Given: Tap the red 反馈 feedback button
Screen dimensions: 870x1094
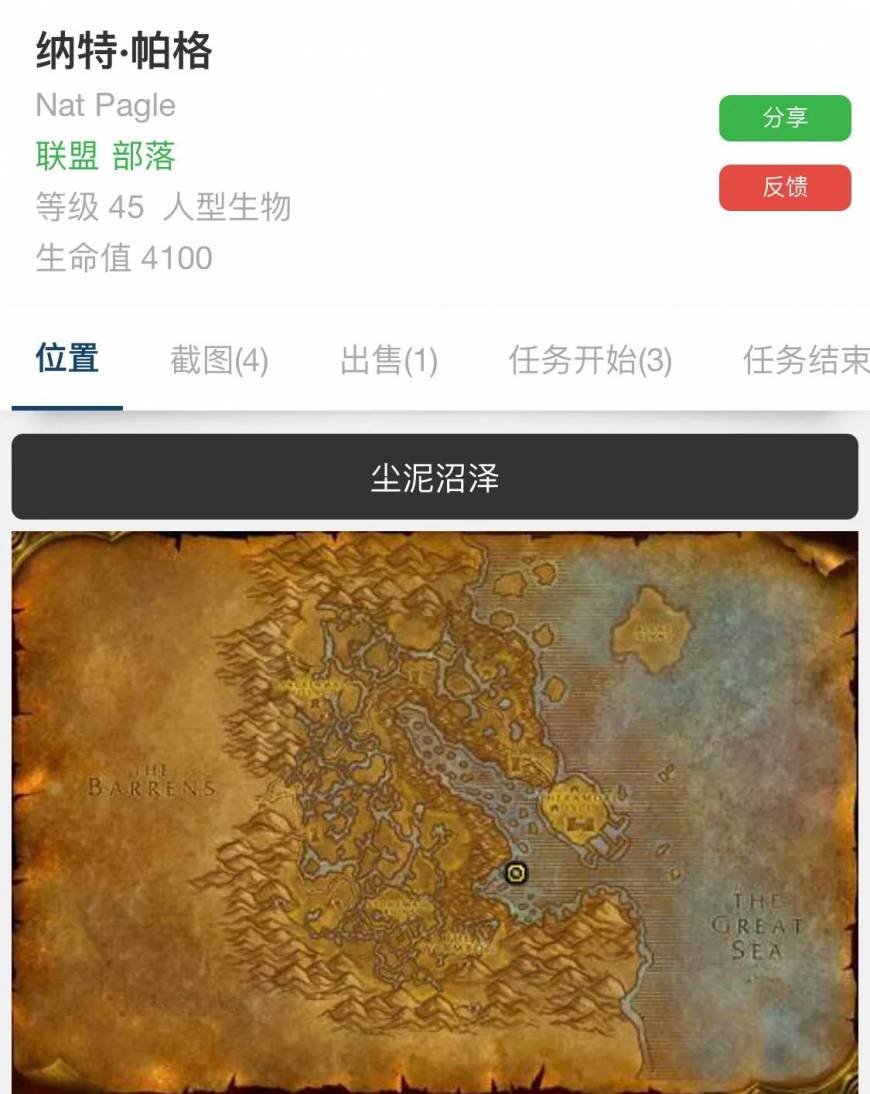Looking at the screenshot, I should 785,188.
